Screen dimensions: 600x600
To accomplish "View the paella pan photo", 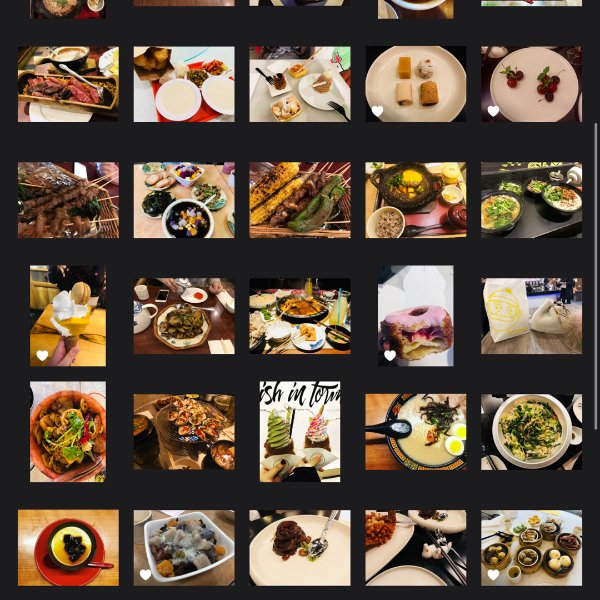I will click(299, 316).
